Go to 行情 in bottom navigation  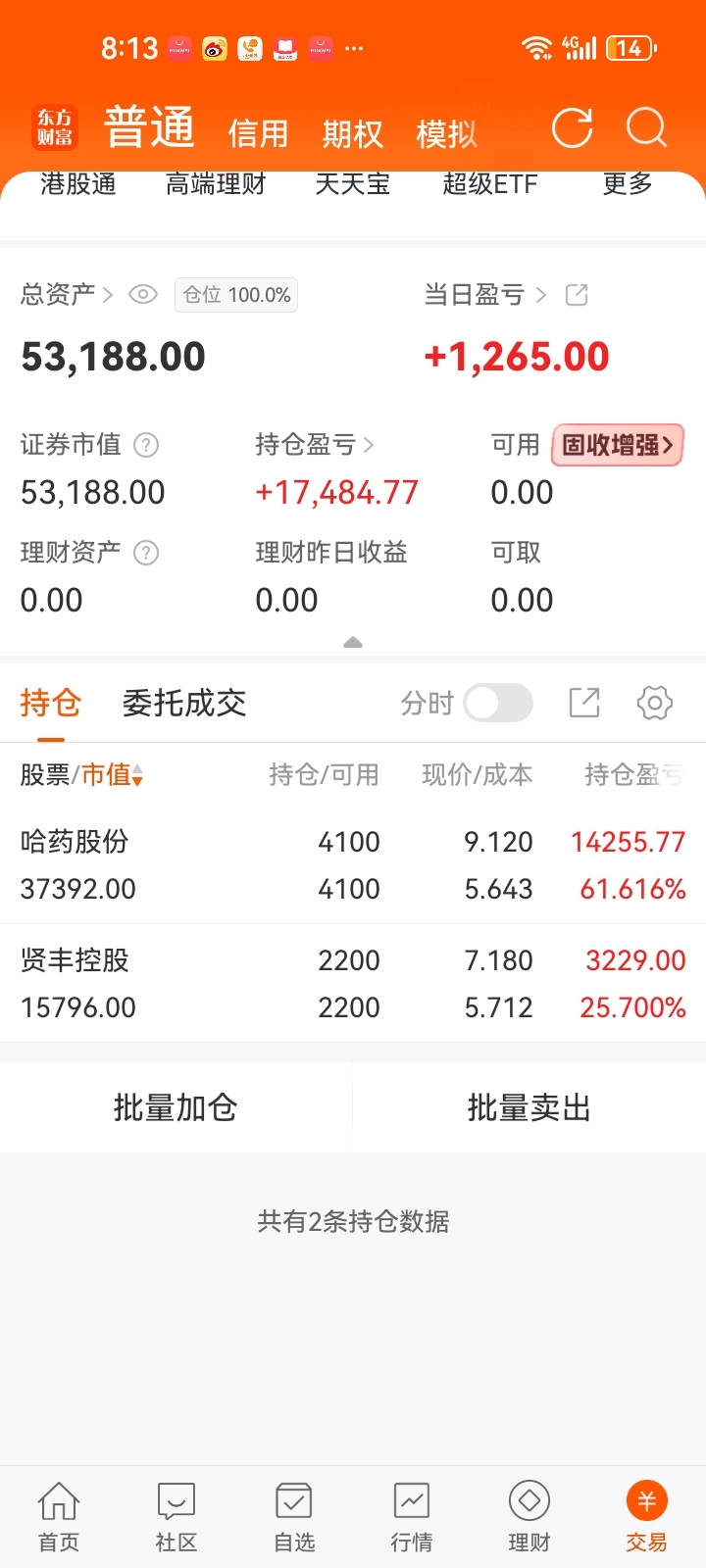[x=412, y=1517]
